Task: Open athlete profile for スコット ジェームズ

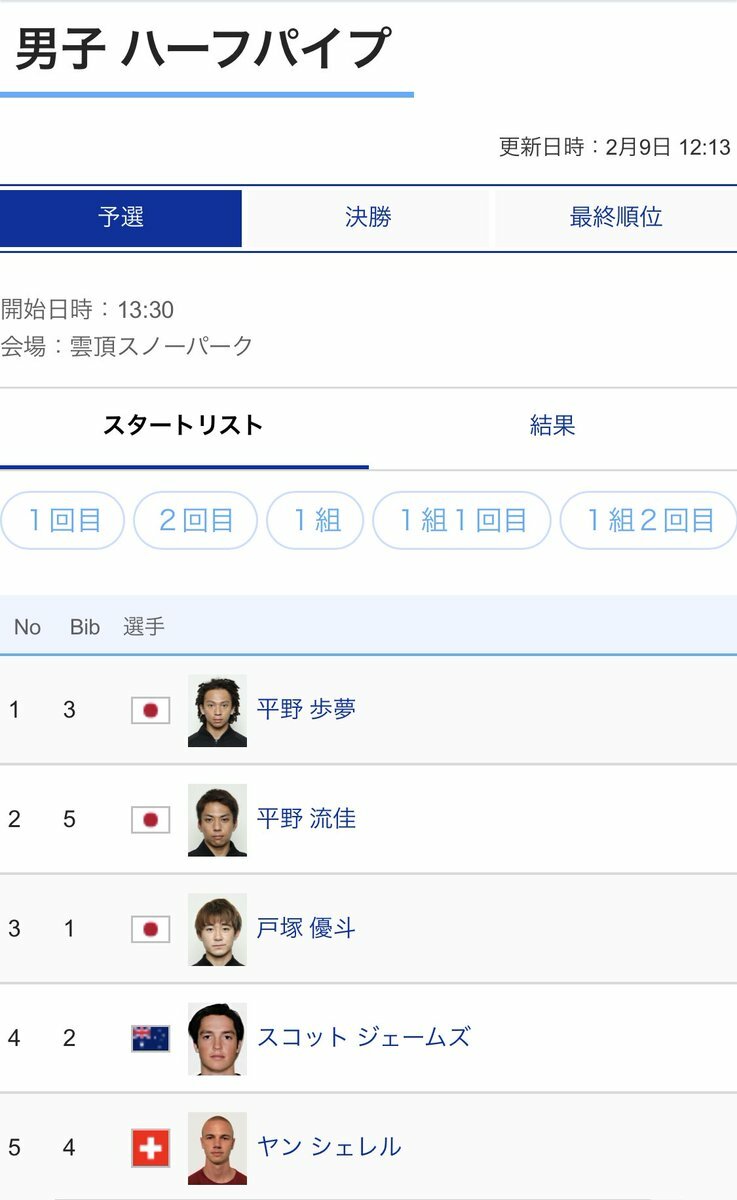Action: (364, 1037)
